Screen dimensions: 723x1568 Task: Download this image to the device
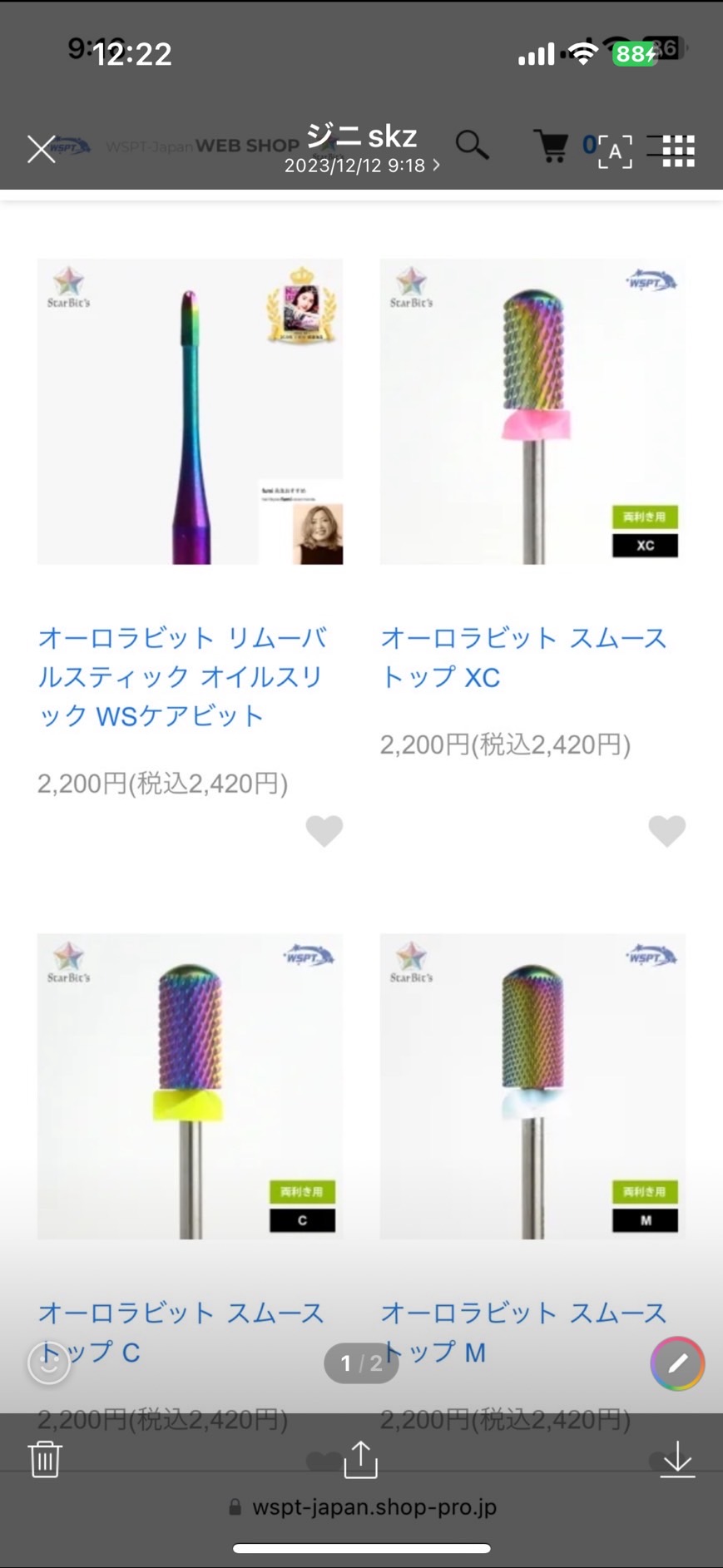[x=677, y=1459]
